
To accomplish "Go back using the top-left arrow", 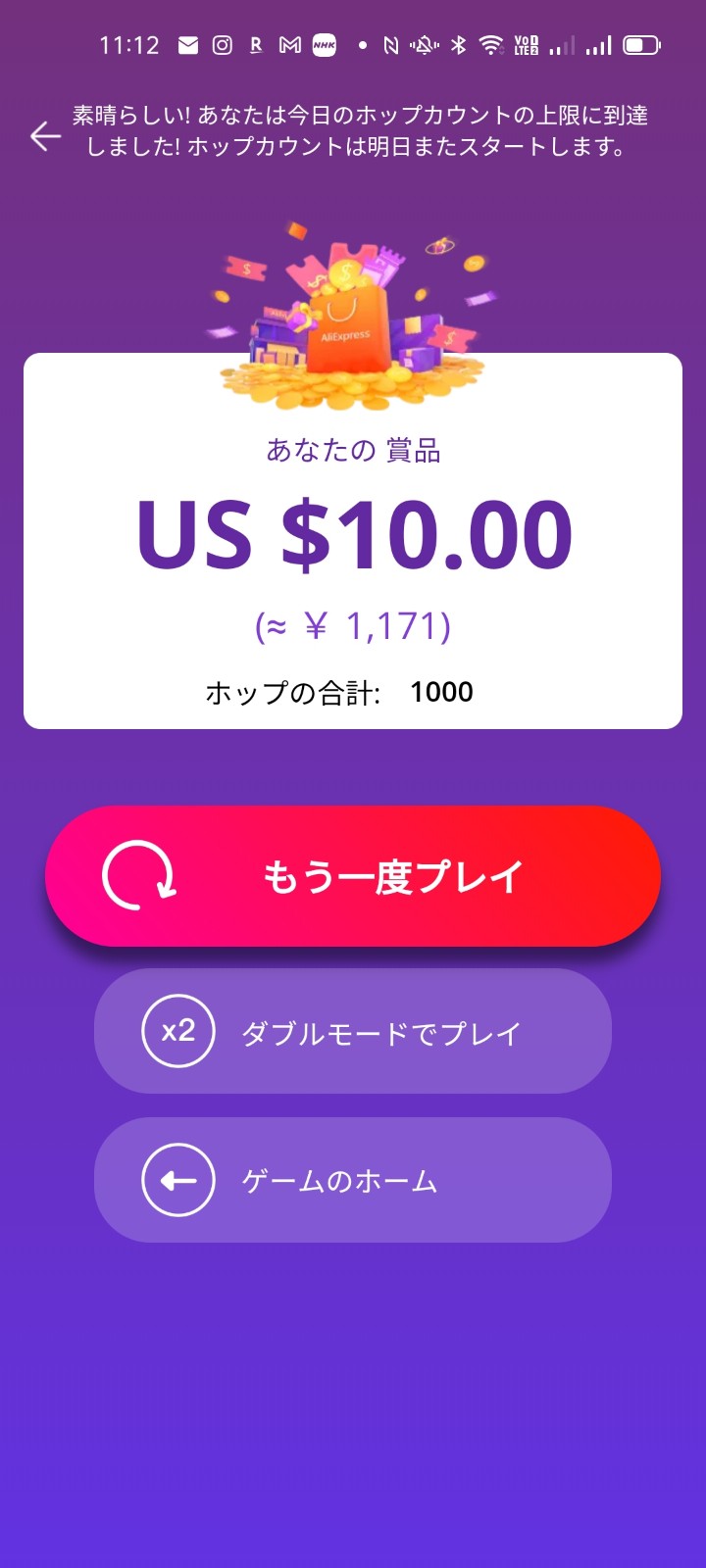I will [x=45, y=136].
